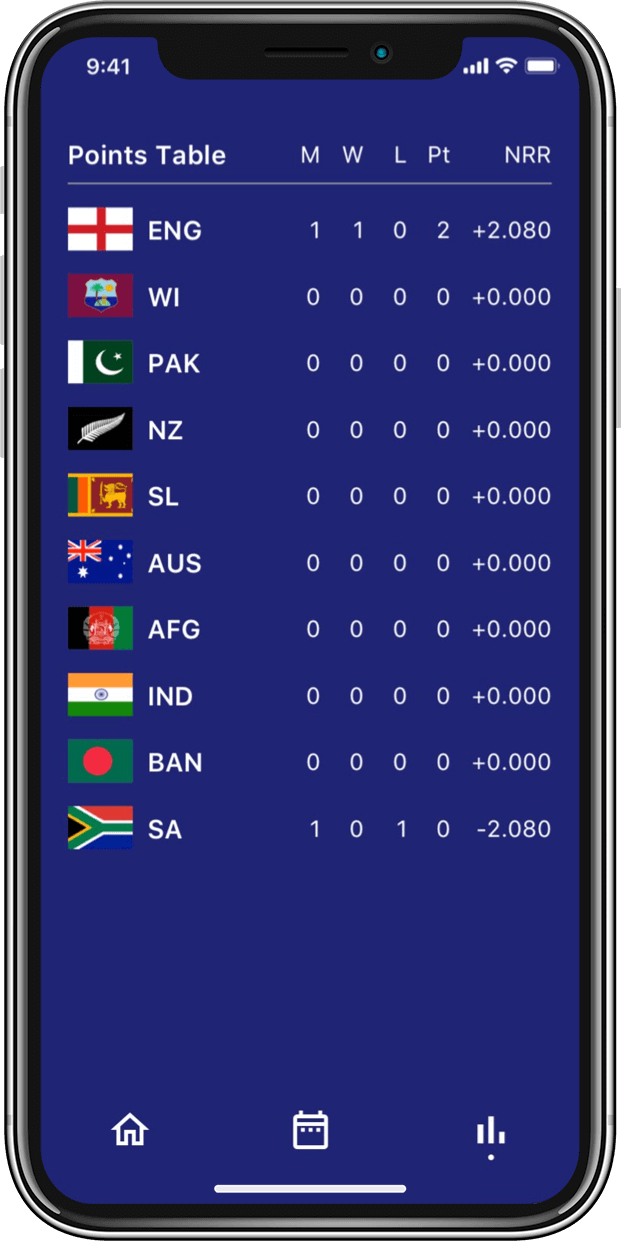This screenshot has width=622, height=1241.
Task: Open the calendar schedule tab
Action: click(x=310, y=1130)
